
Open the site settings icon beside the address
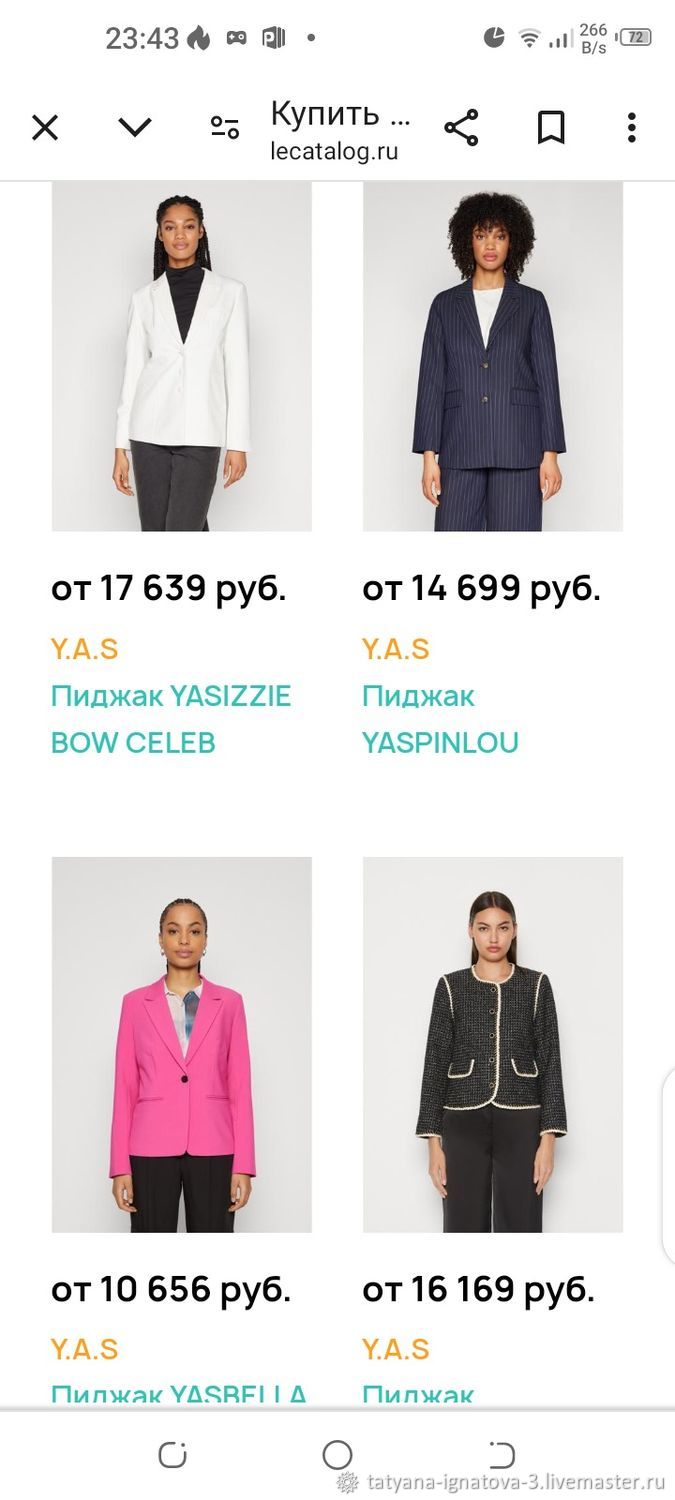225,127
